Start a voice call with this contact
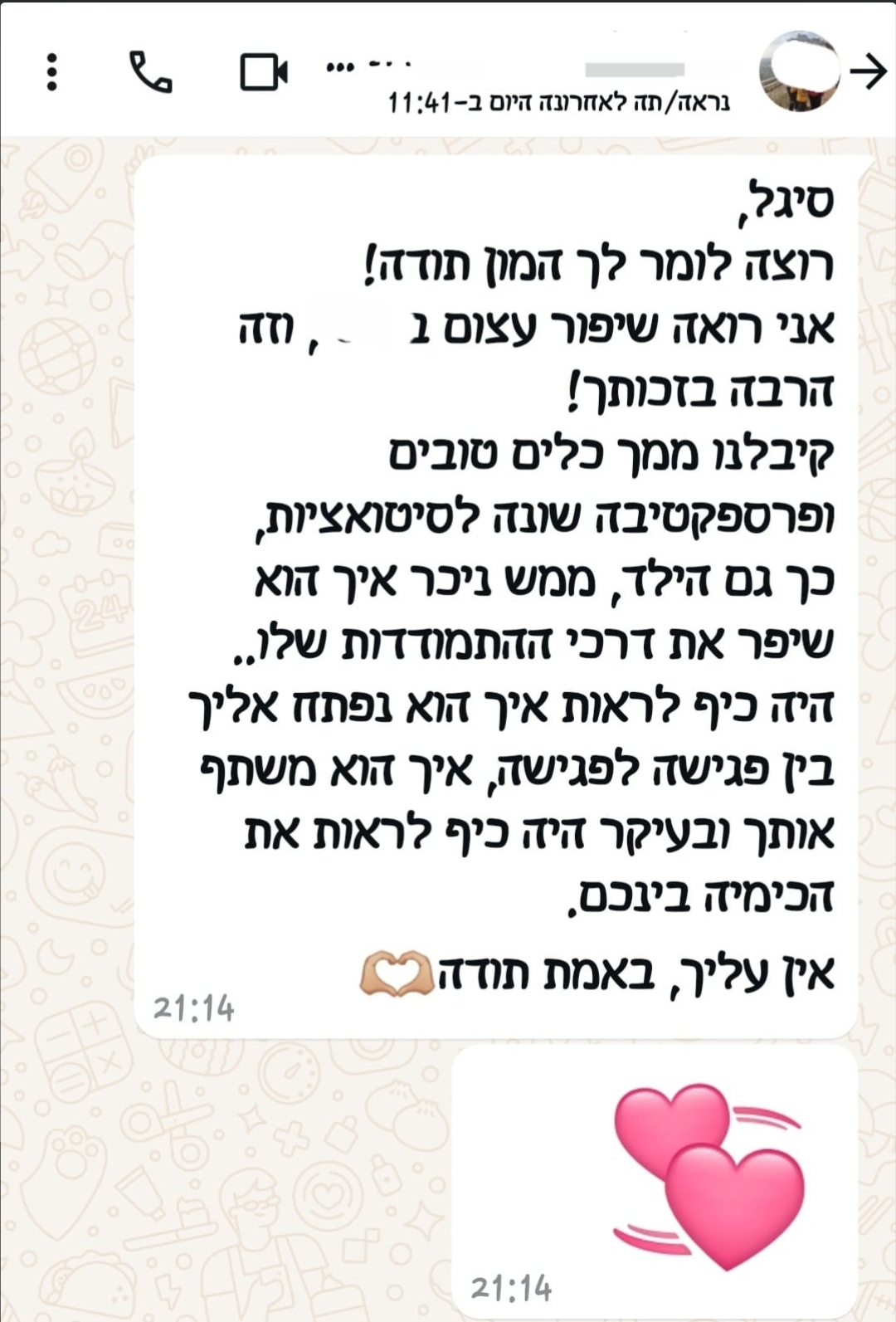Image resolution: width=896 pixels, height=1322 pixels. tap(150, 72)
